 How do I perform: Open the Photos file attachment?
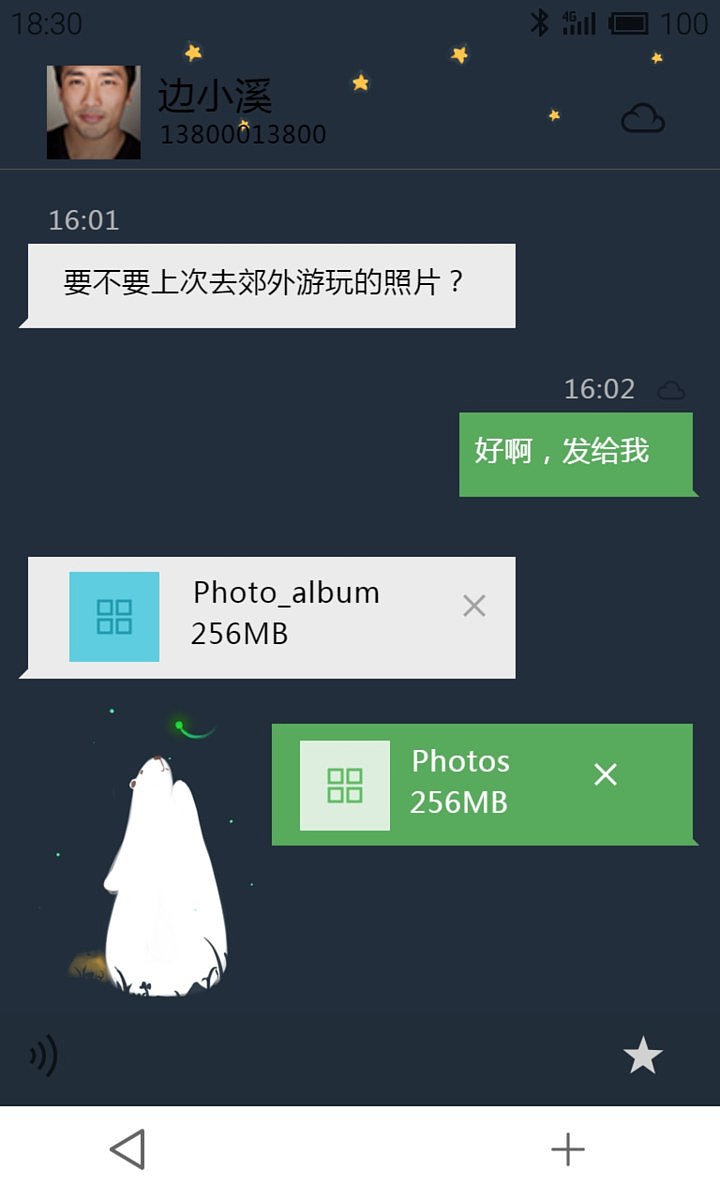tap(344, 785)
